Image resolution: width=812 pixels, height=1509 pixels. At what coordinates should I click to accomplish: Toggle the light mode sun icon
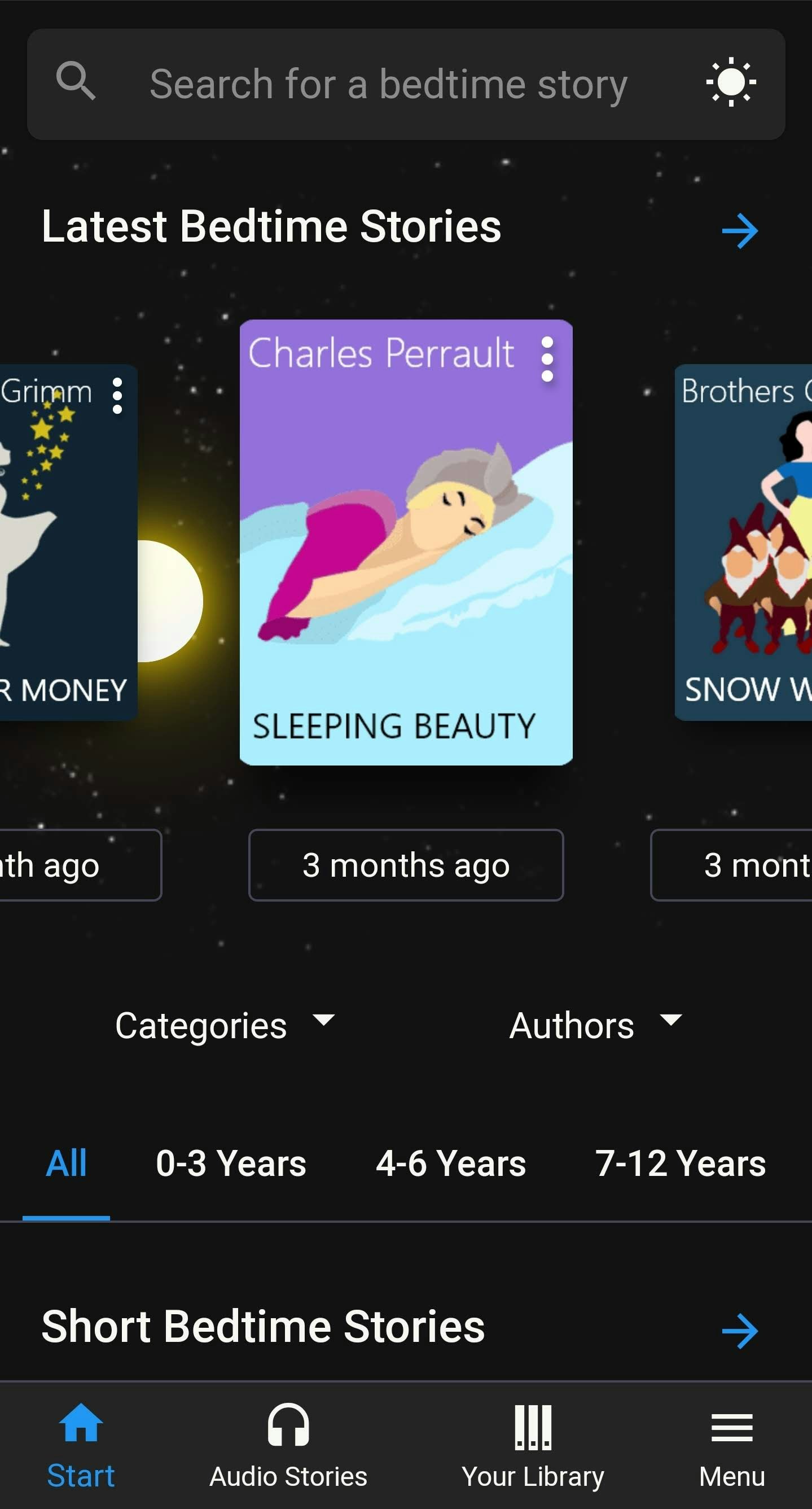click(x=731, y=82)
